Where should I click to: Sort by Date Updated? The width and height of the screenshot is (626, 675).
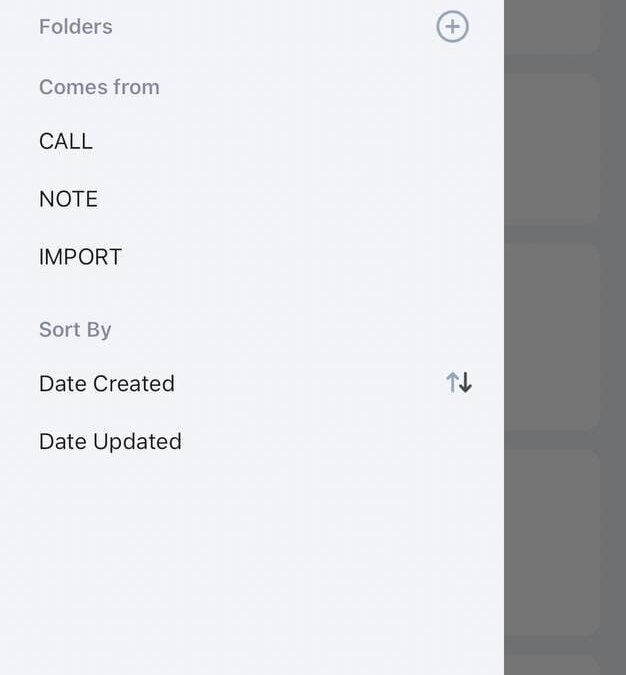tap(110, 442)
